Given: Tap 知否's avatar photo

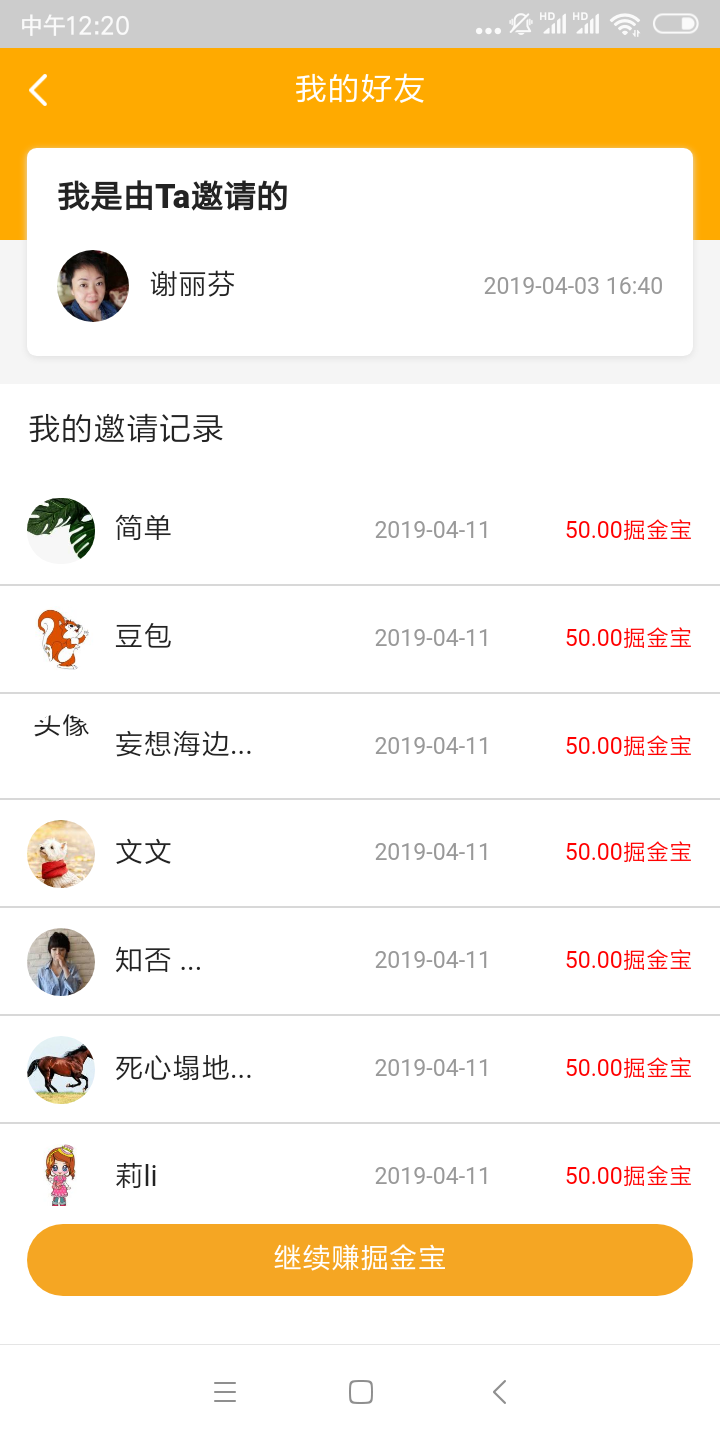Looking at the screenshot, I should point(60,961).
